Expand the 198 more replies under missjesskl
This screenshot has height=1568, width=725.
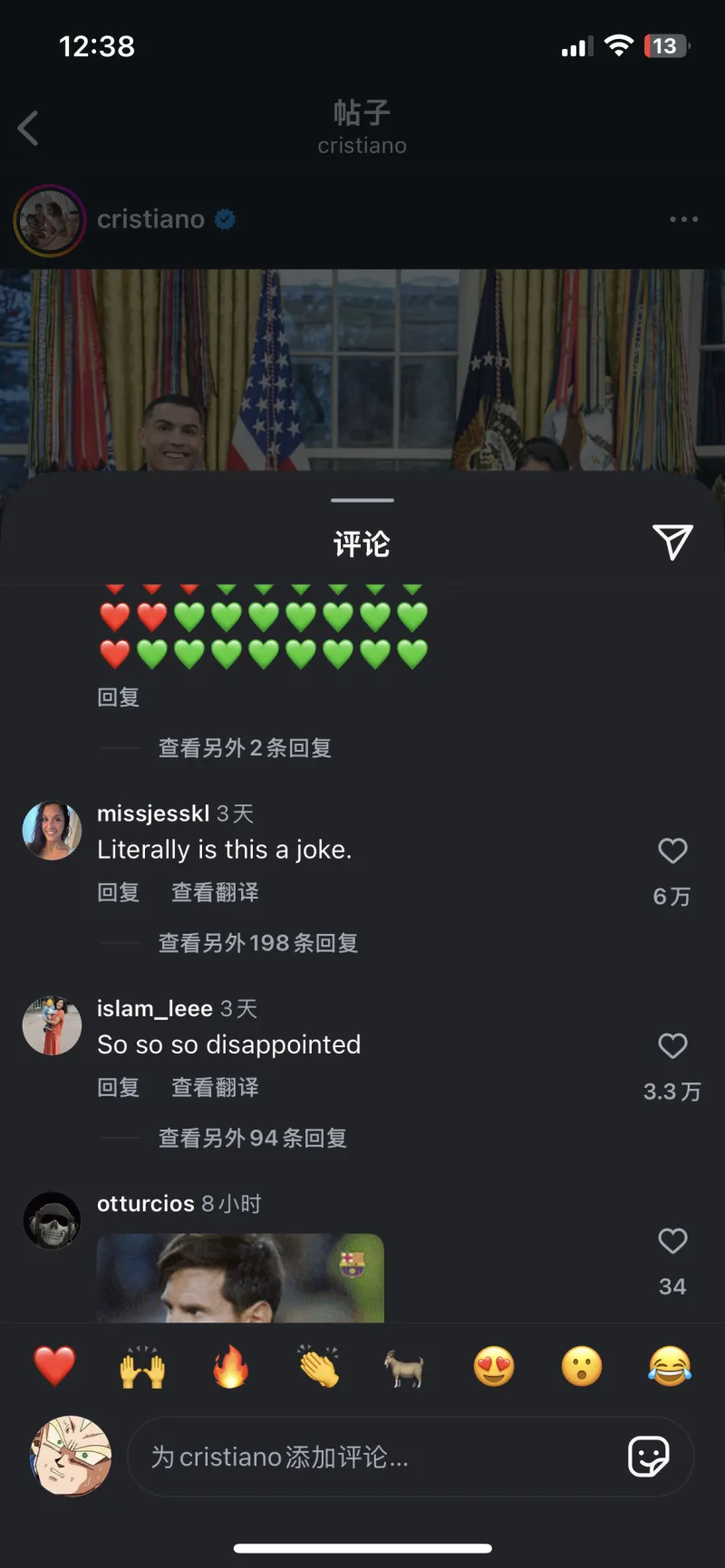pos(257,943)
